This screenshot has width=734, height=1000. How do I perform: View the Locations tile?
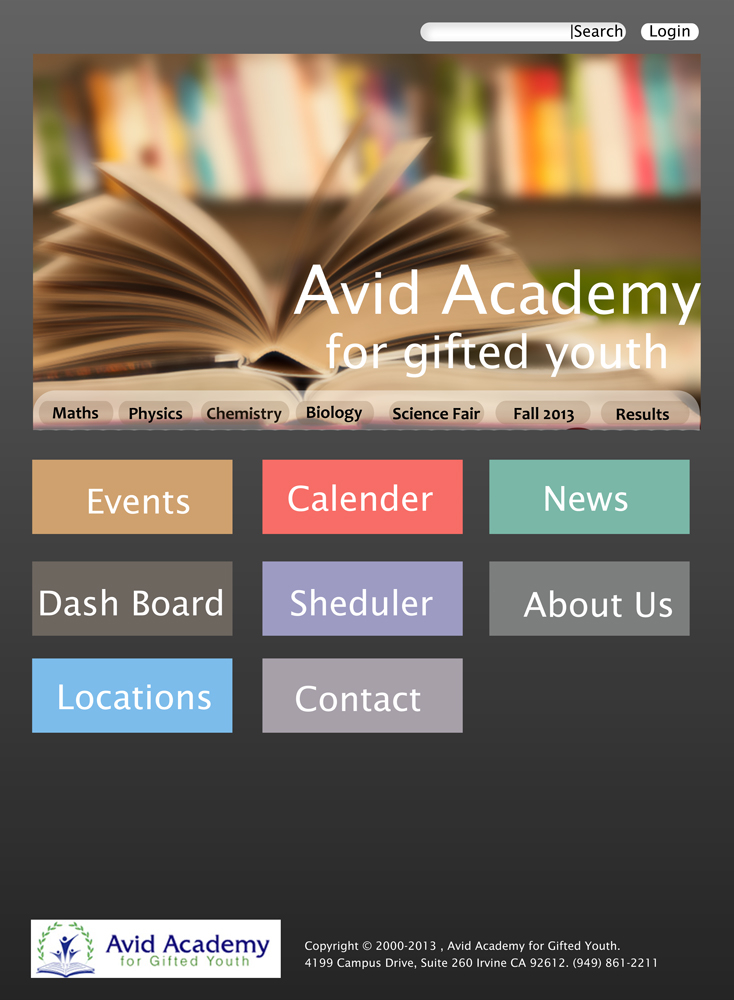(132, 696)
